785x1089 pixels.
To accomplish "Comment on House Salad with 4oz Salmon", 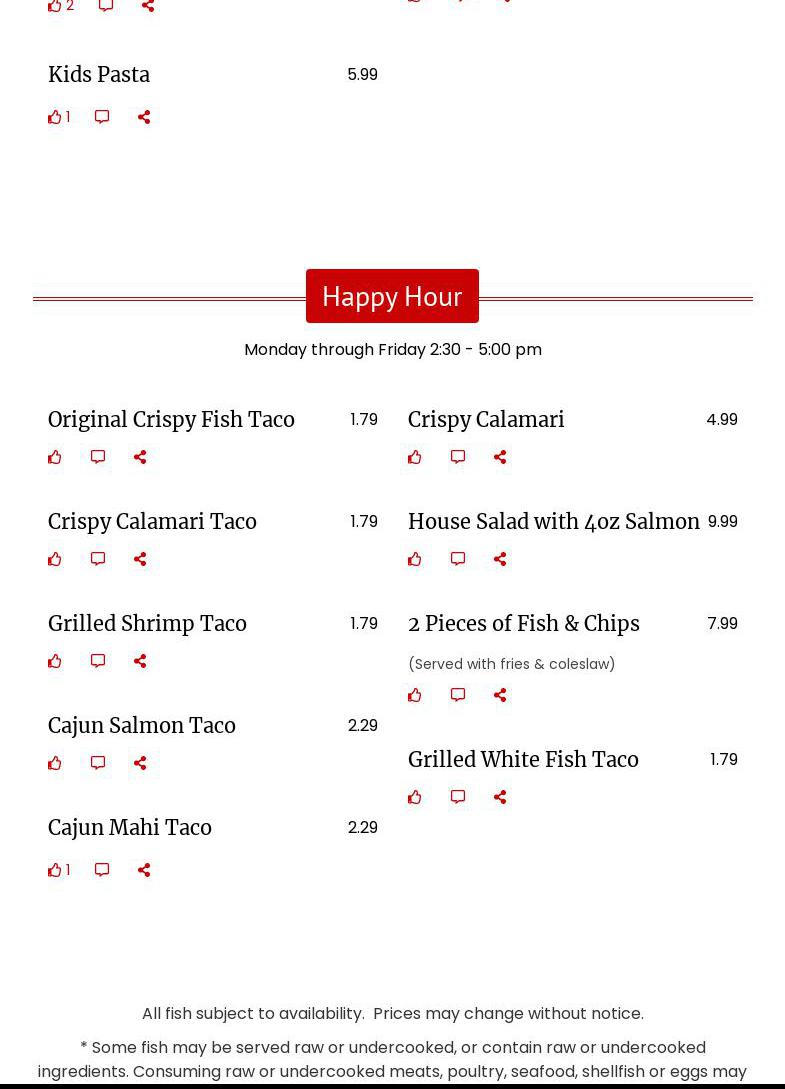I will click(x=458, y=559).
